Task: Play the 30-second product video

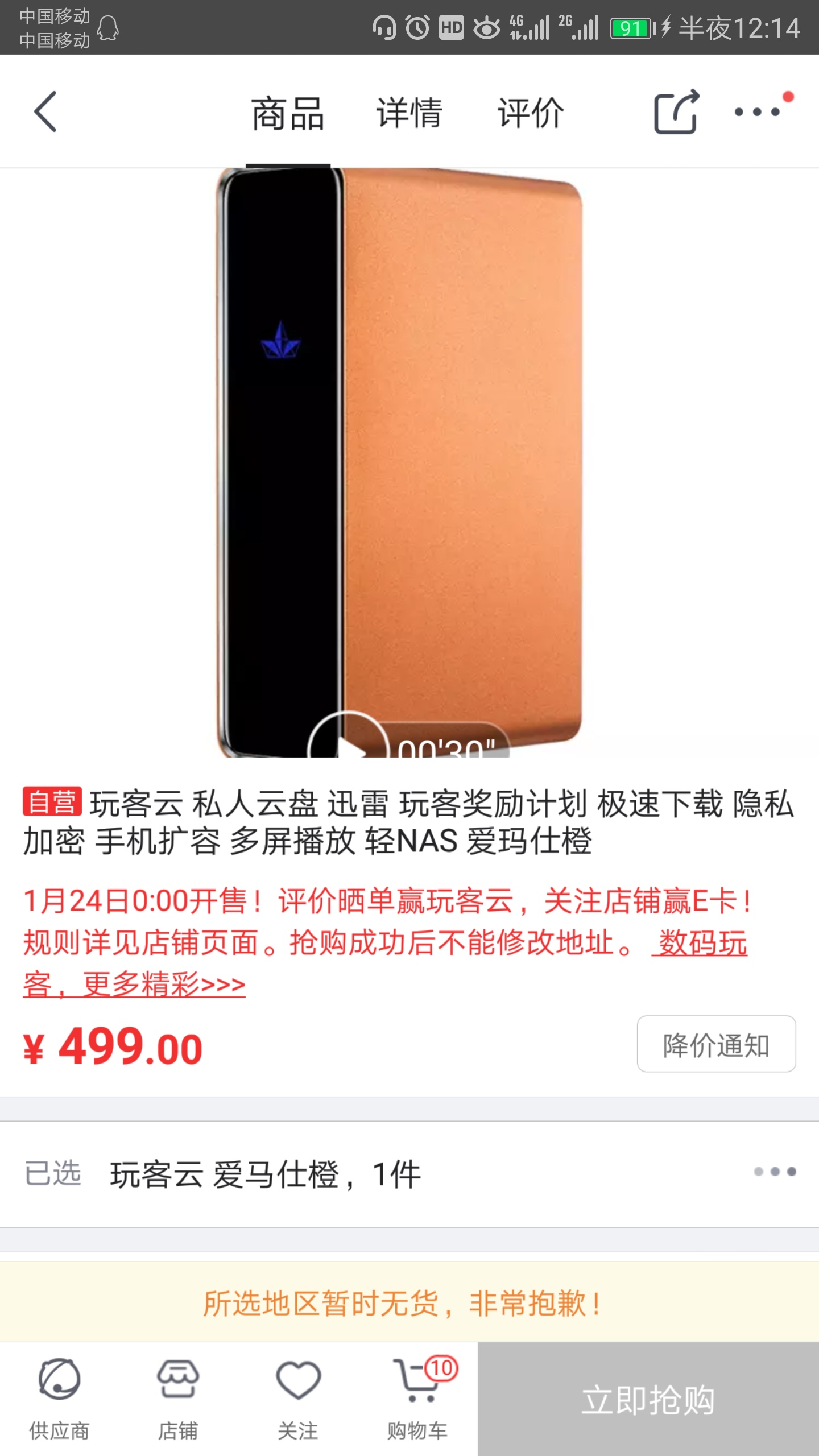Action: 348,739
